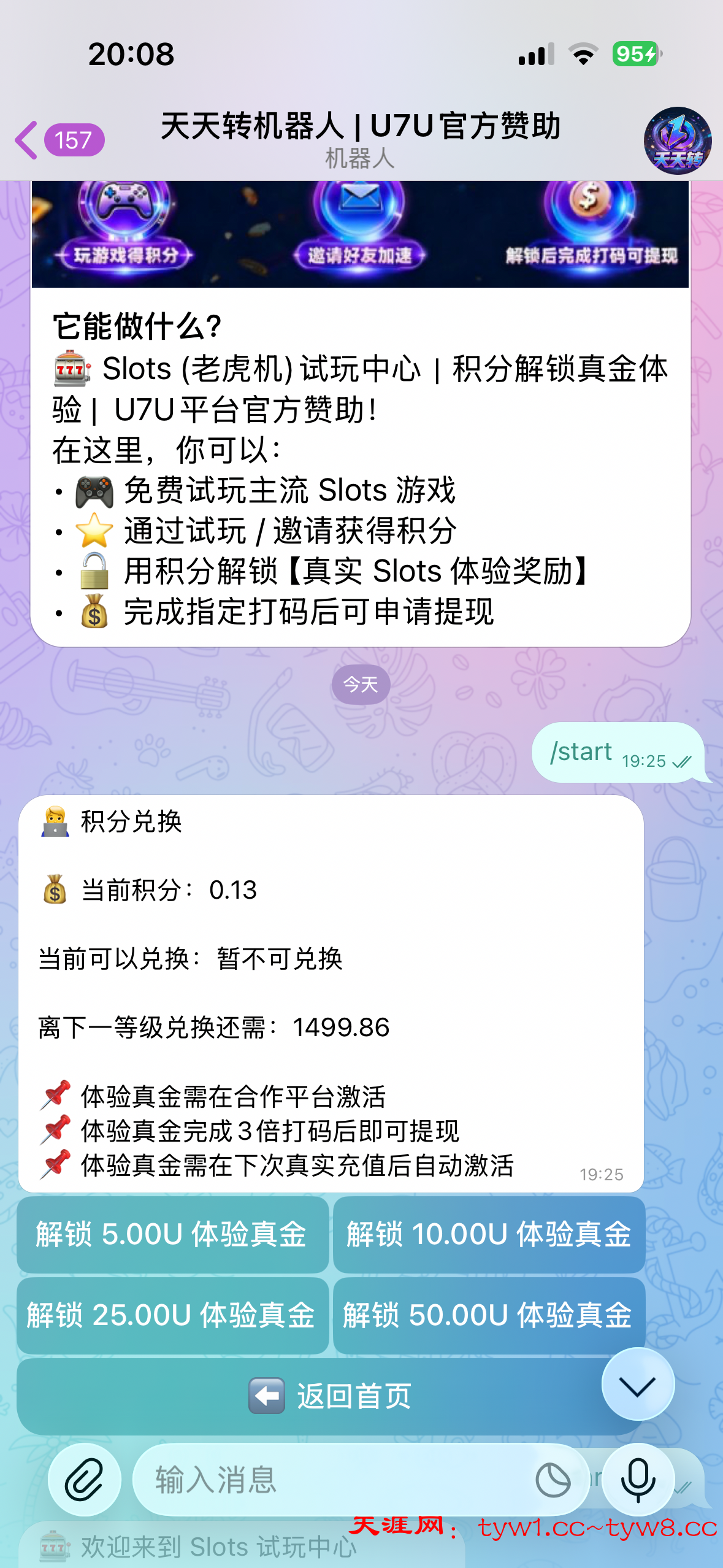Open the 天天转 bot profile avatar
This screenshot has width=723, height=1568.
[677, 140]
